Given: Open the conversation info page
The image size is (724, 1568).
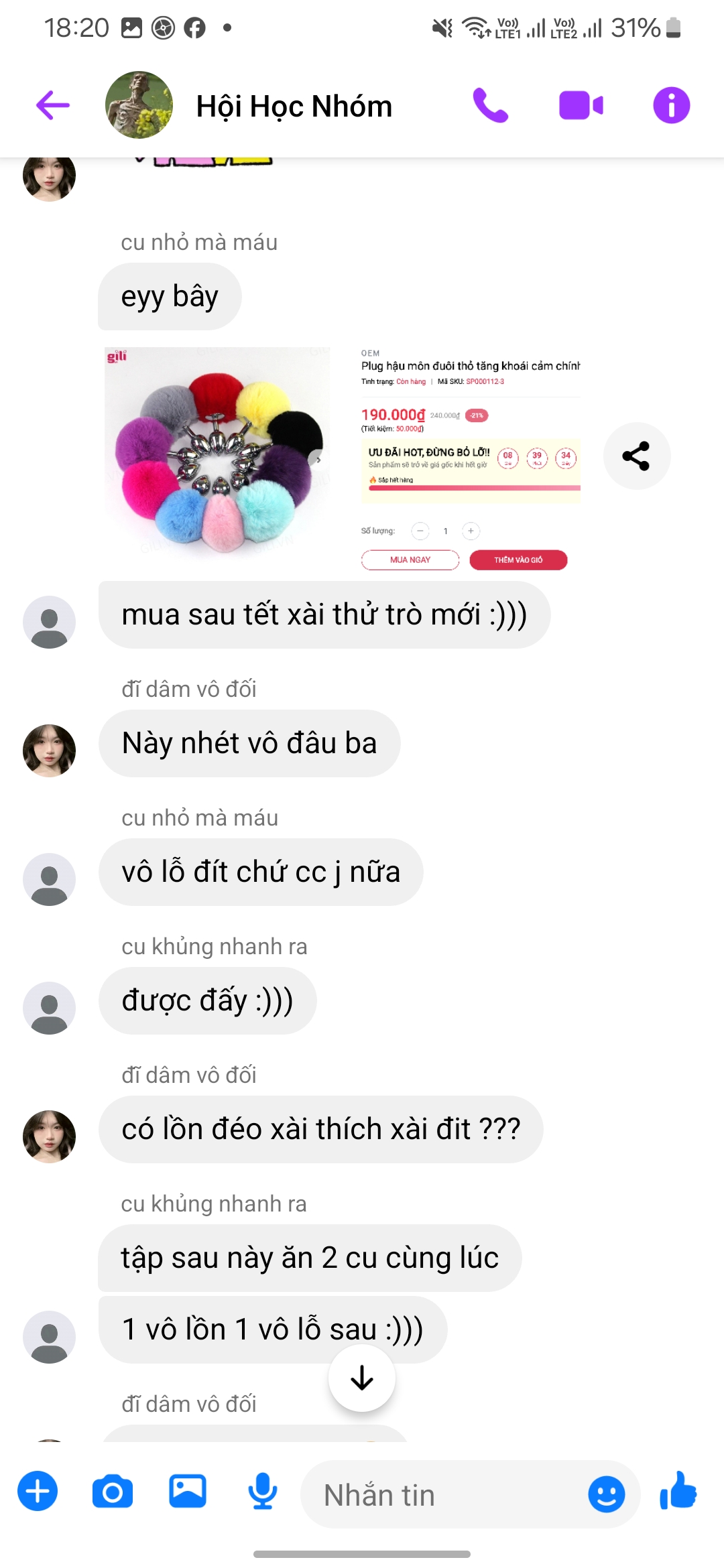Looking at the screenshot, I should coord(671,105).
